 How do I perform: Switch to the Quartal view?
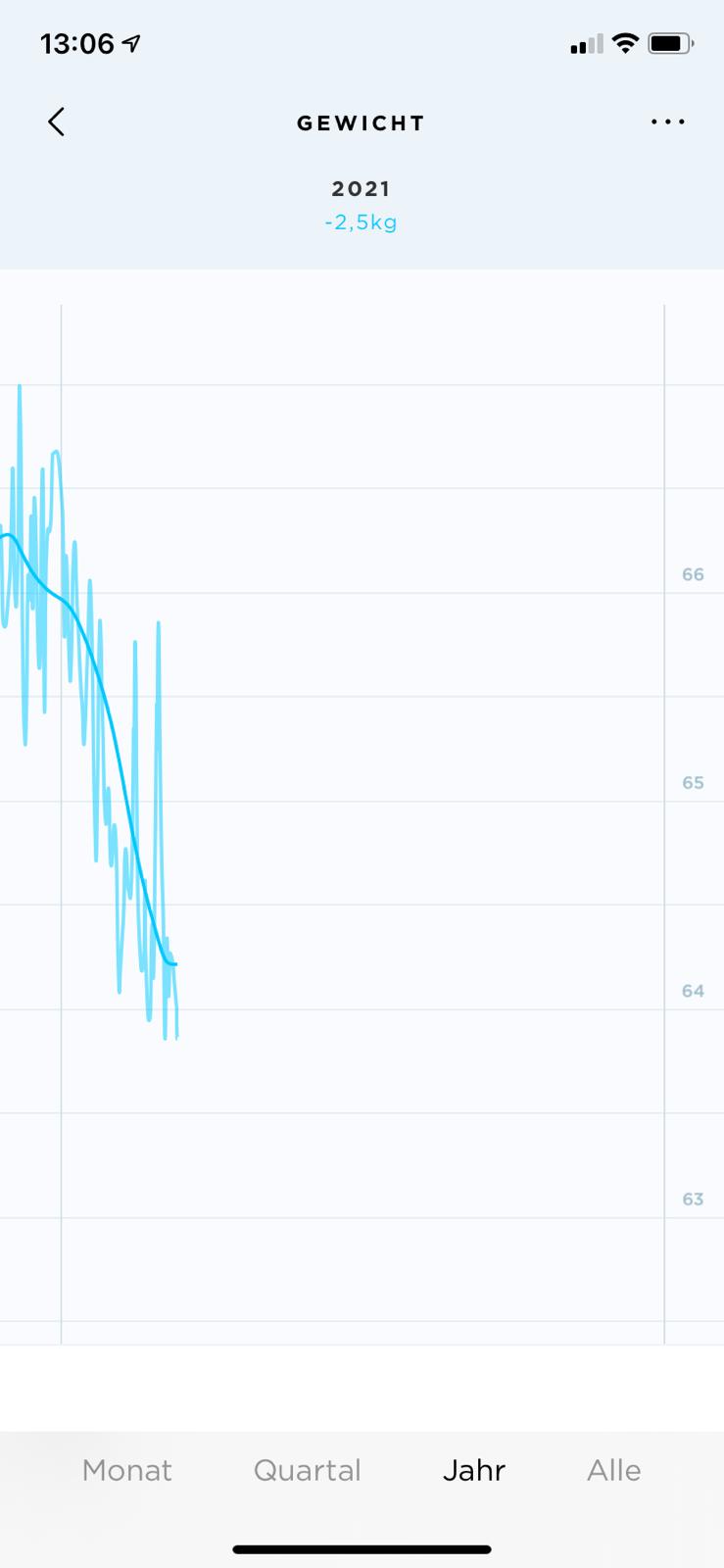click(307, 1470)
